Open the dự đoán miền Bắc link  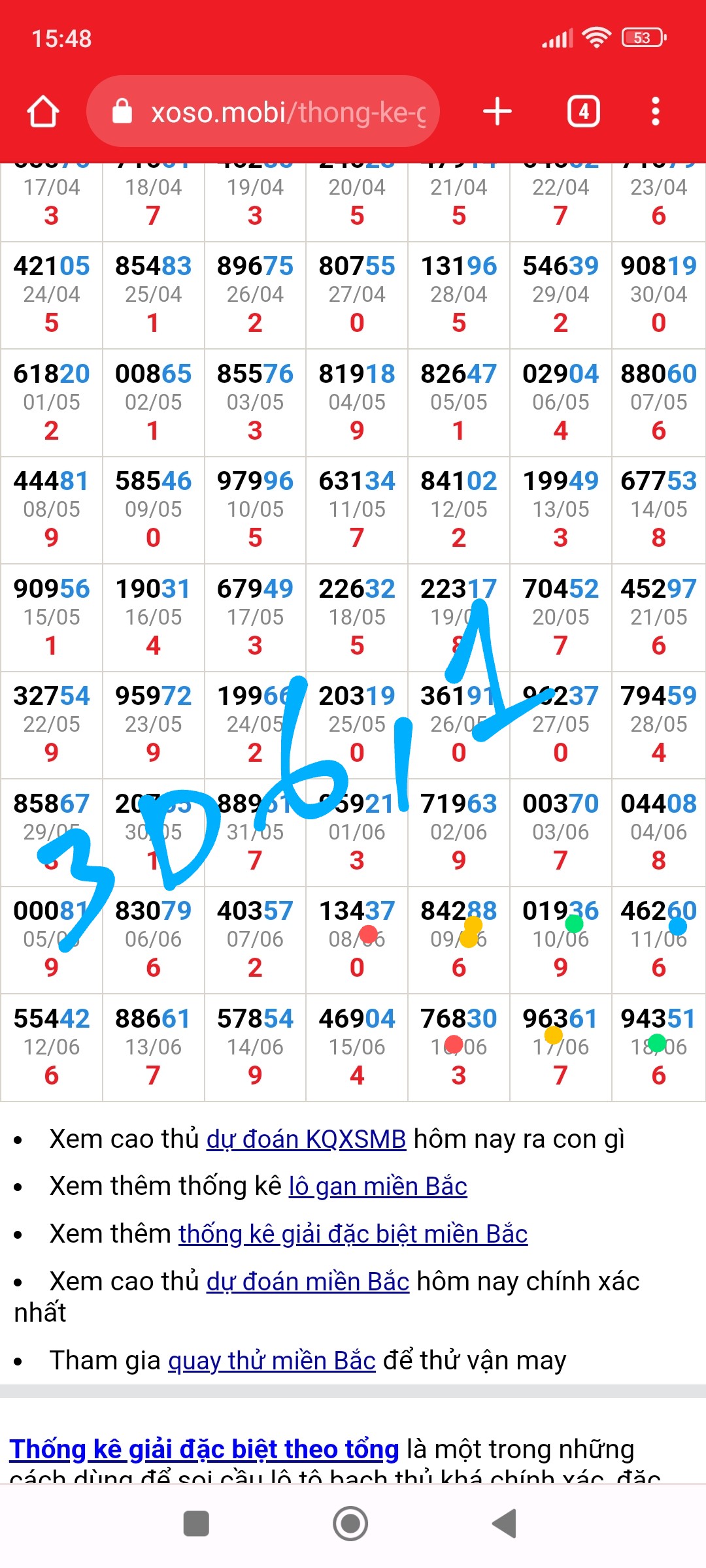[307, 1282]
